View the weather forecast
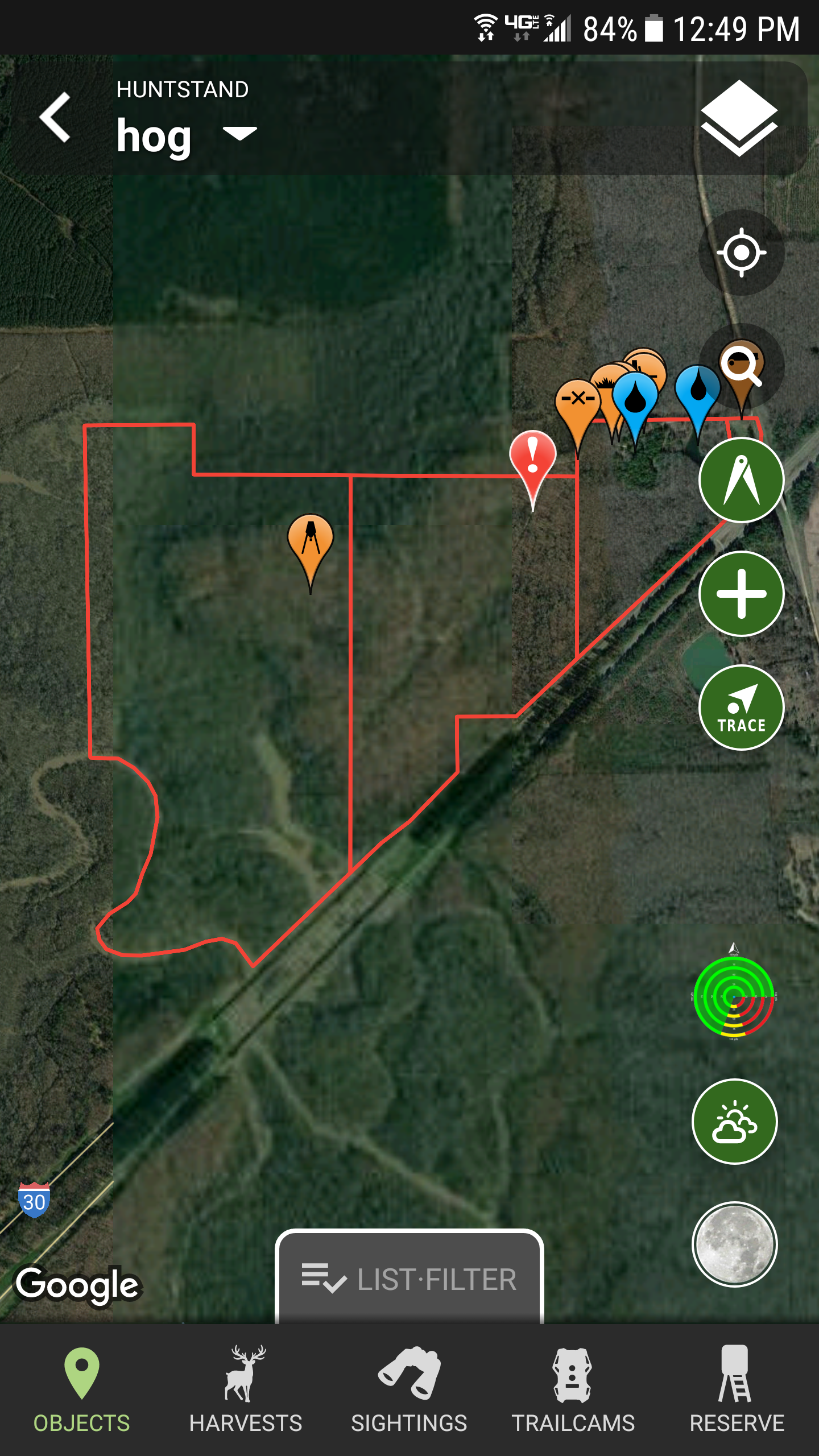This screenshot has height=1456, width=819. 734,1122
